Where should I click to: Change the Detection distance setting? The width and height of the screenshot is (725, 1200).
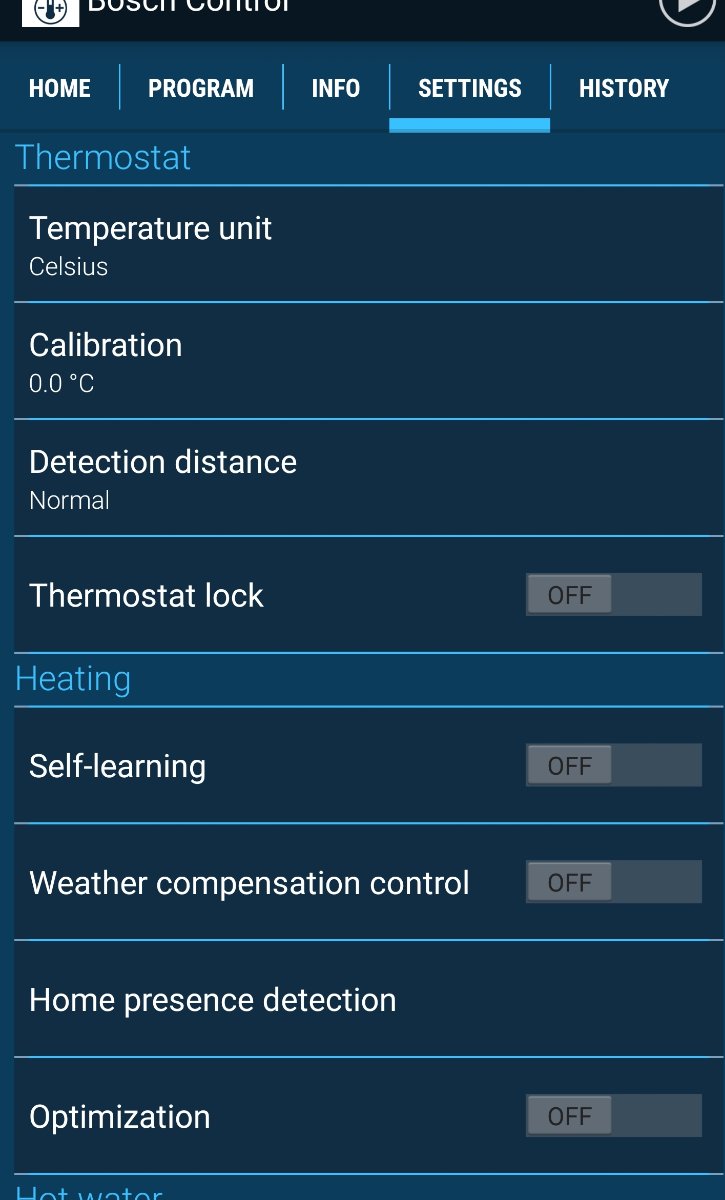[x=368, y=478]
